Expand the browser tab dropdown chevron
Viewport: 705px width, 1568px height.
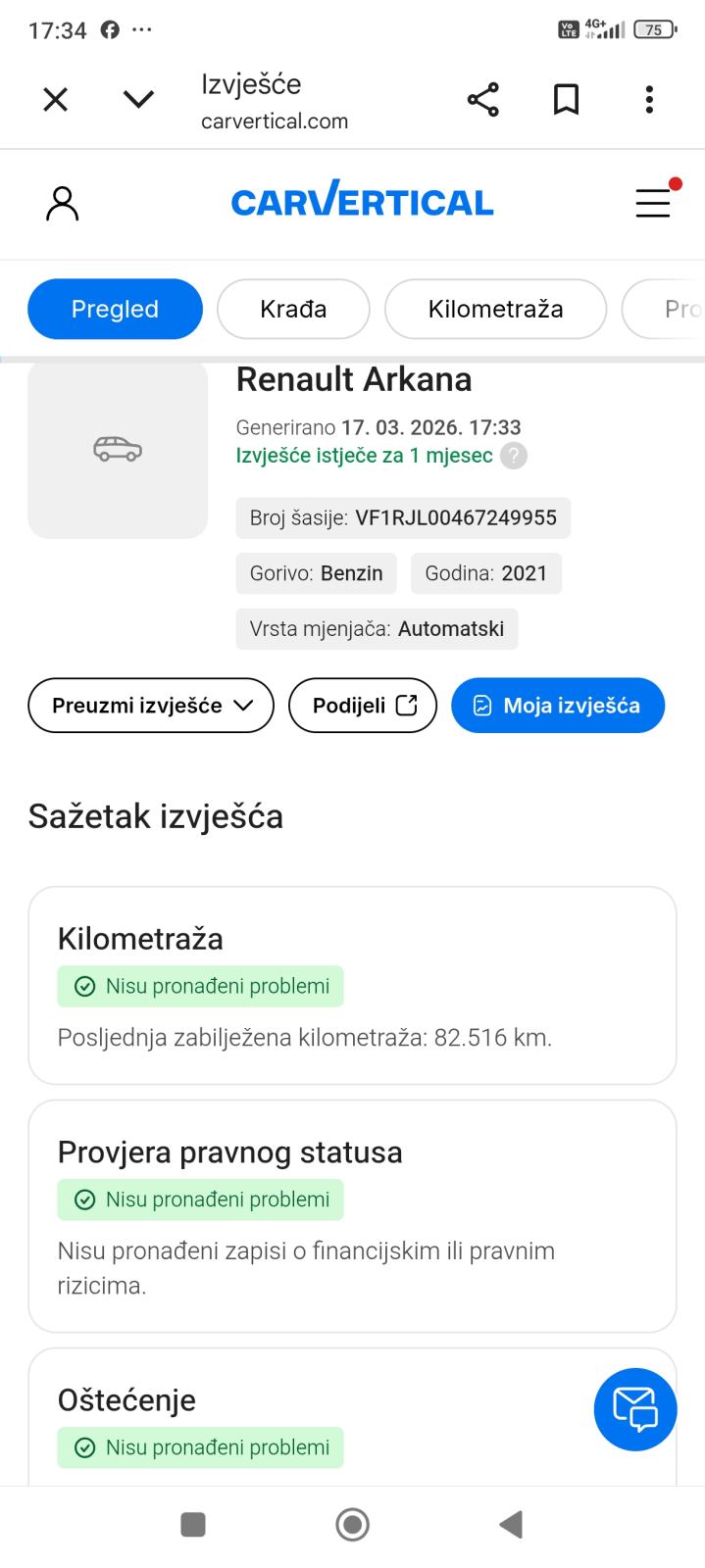point(138,100)
